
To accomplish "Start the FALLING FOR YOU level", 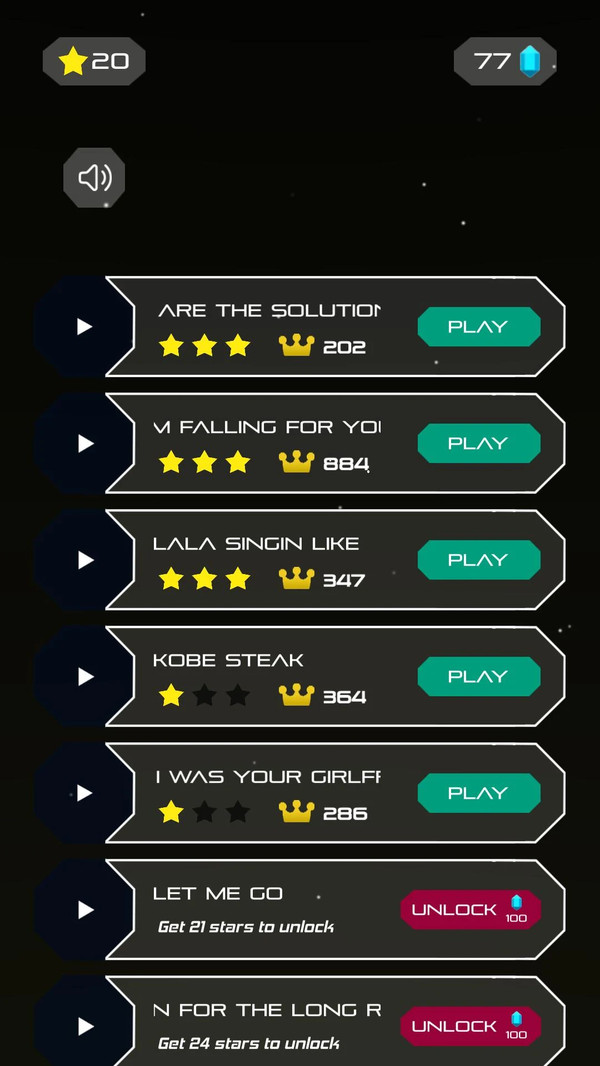I will 478,443.
